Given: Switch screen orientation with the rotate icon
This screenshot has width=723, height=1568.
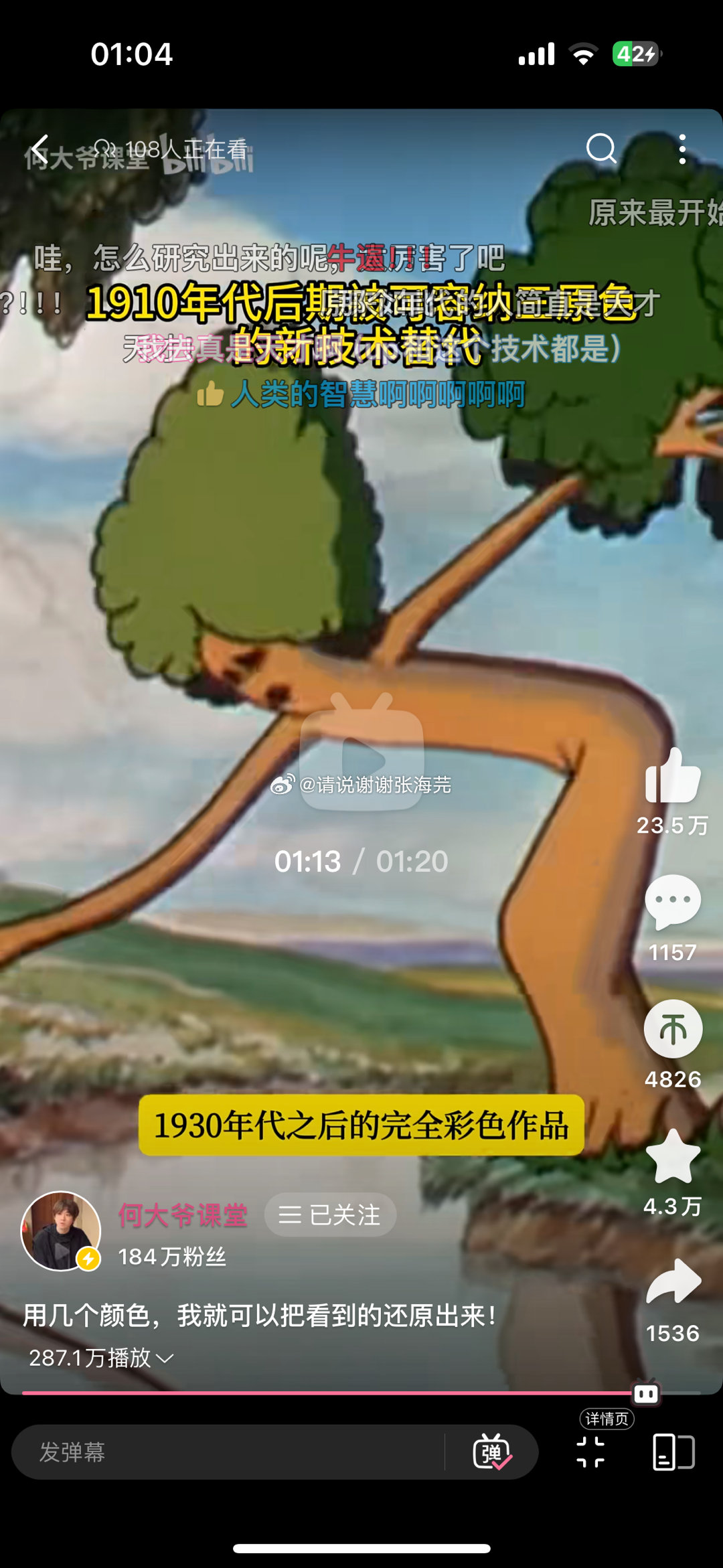Looking at the screenshot, I should 673,1452.
